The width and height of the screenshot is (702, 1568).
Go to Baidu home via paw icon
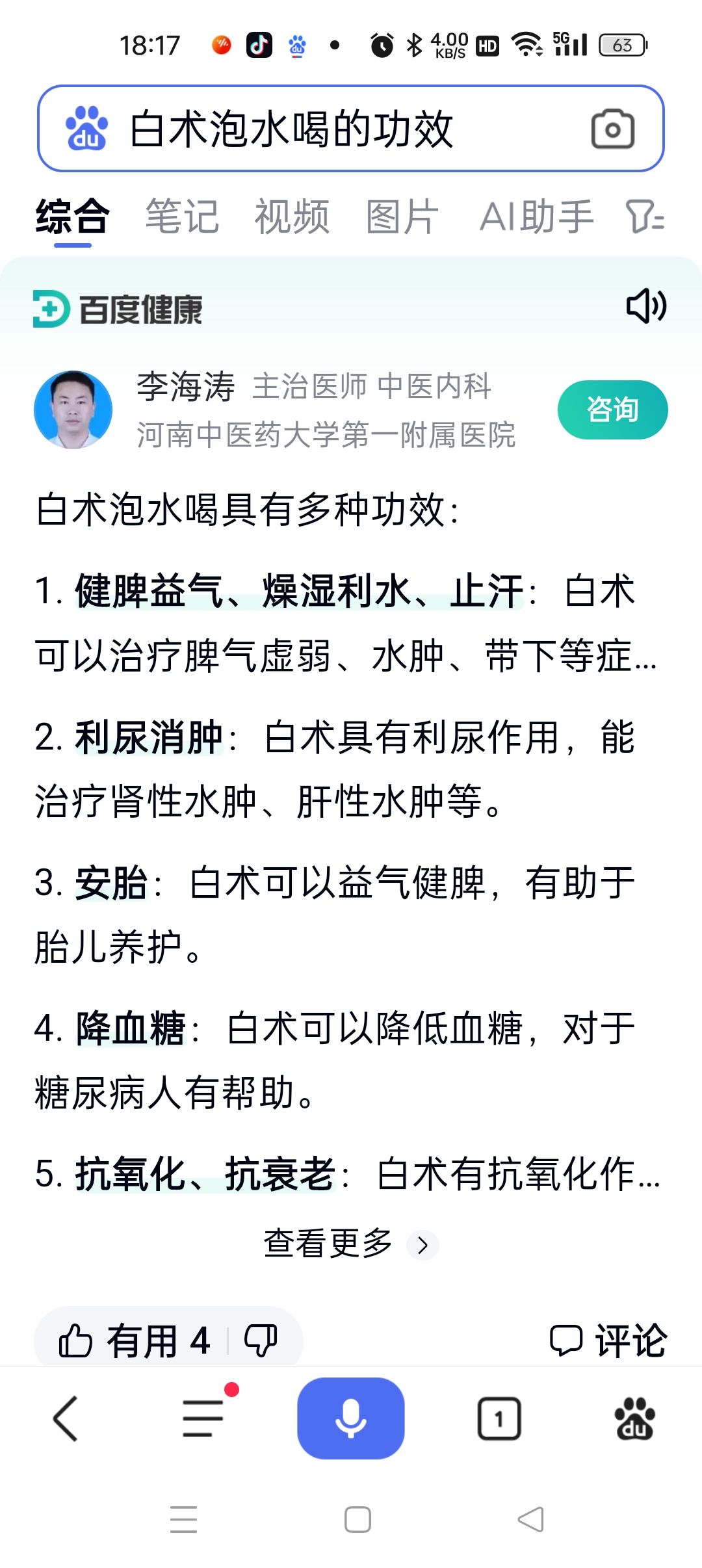(x=634, y=1418)
